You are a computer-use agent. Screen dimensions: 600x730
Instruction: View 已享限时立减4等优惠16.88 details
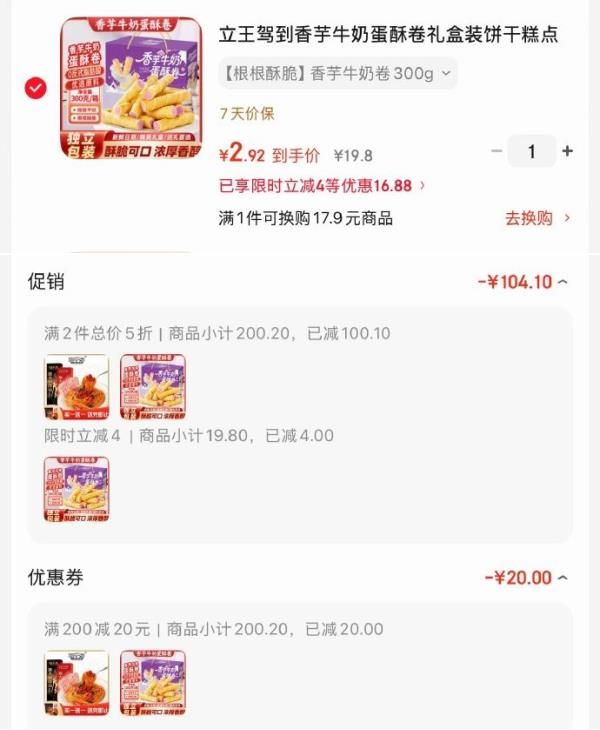click(322, 185)
